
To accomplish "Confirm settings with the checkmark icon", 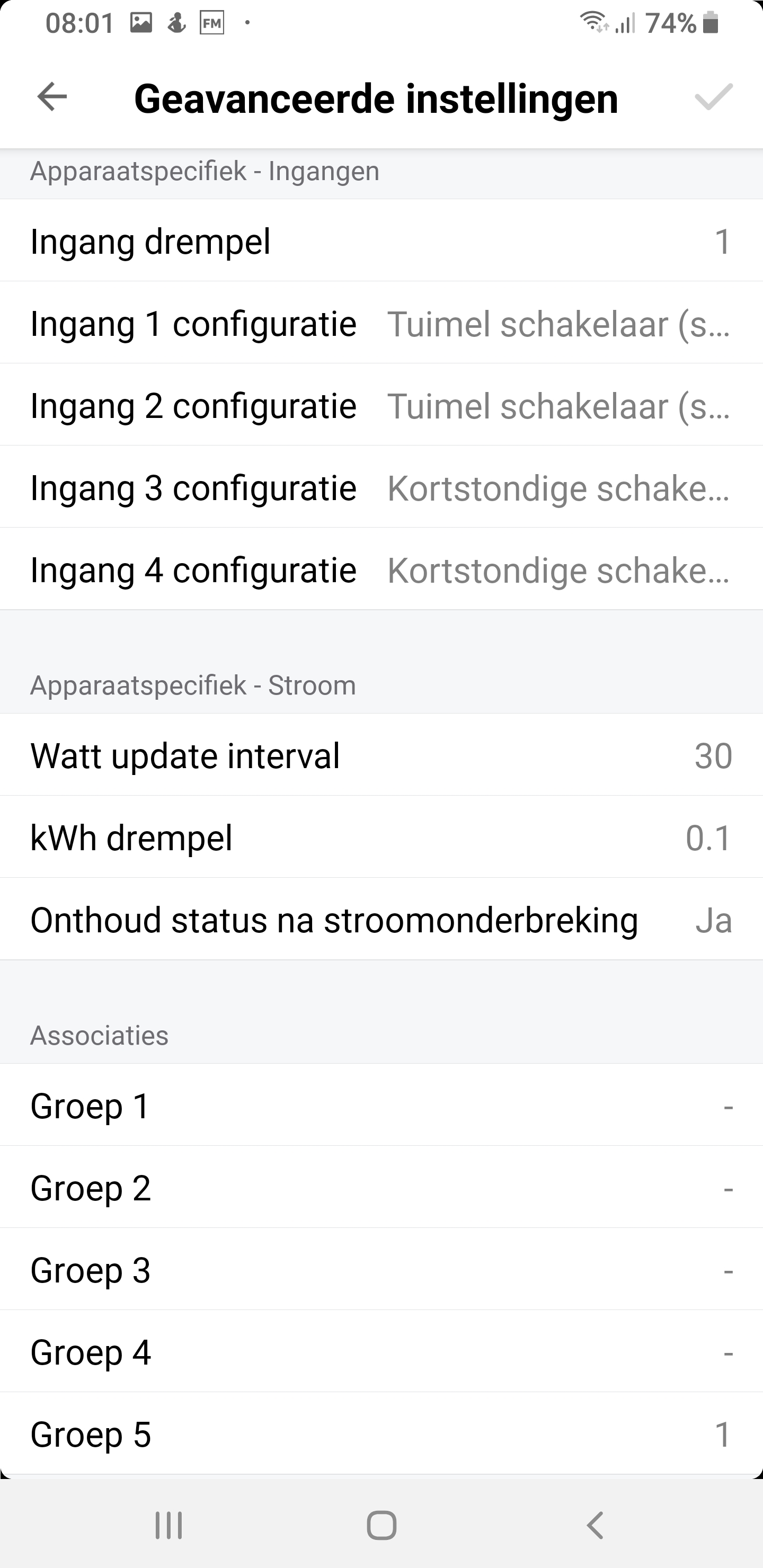I will coord(713,97).
